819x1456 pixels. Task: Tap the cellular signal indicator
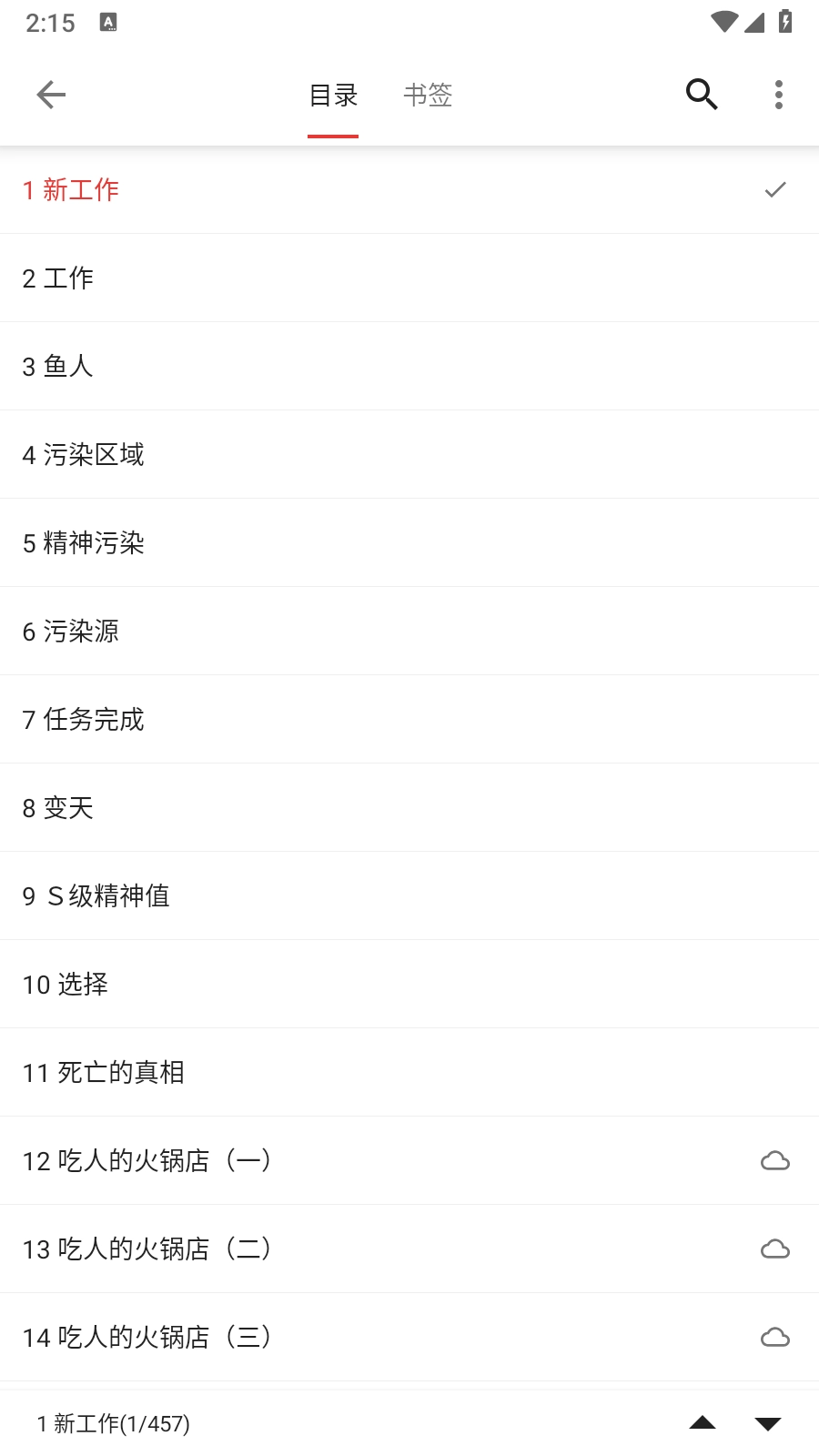click(754, 23)
